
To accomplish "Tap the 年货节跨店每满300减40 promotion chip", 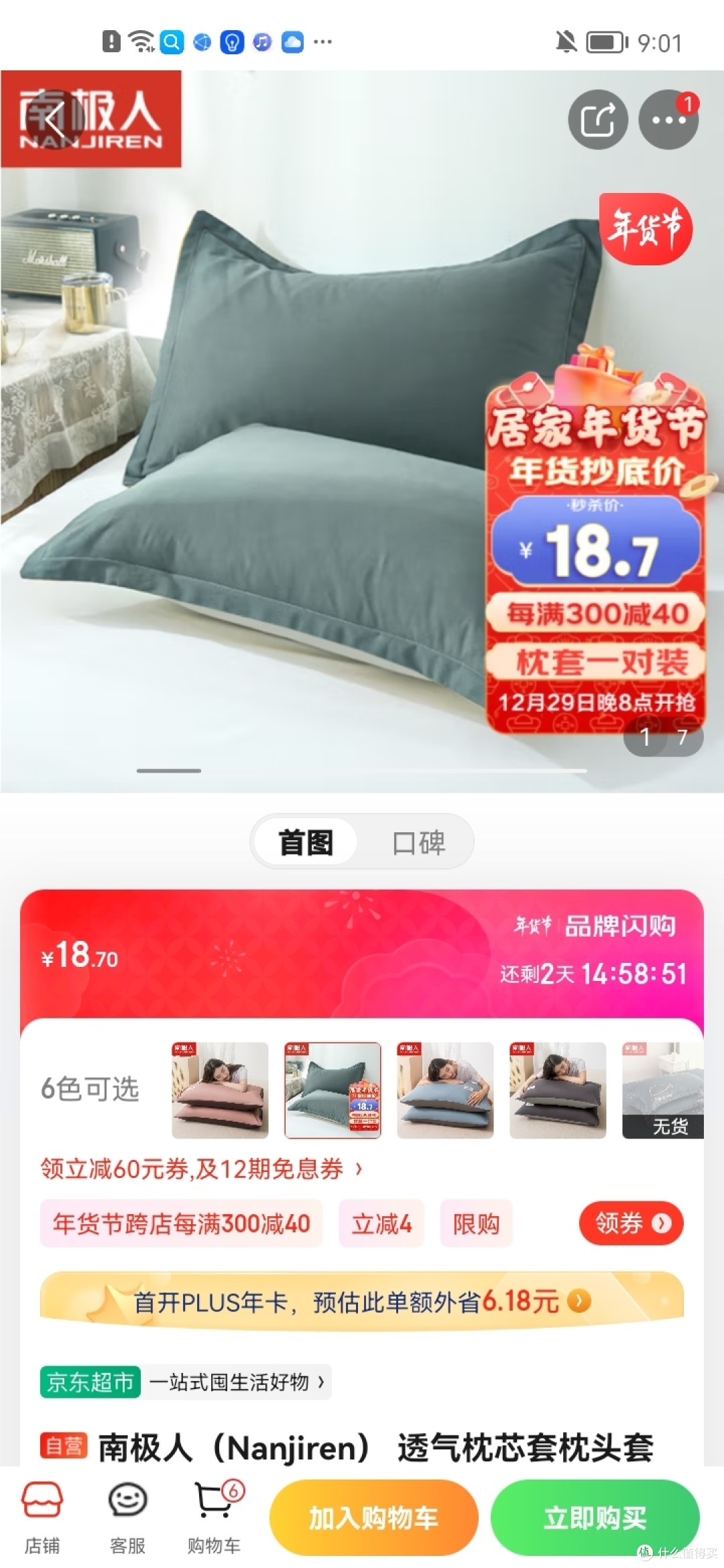I will click(181, 1224).
